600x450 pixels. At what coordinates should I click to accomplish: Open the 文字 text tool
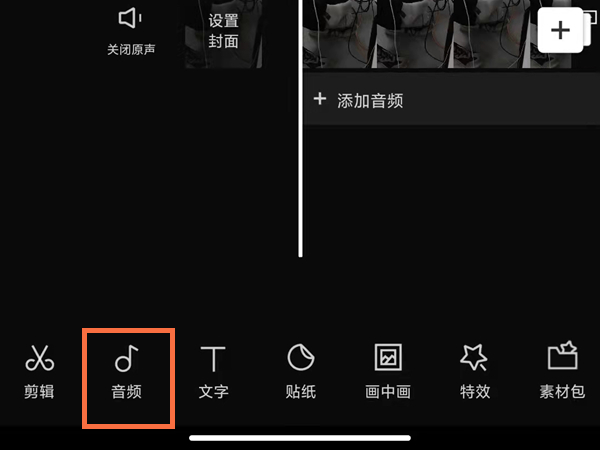pos(214,371)
